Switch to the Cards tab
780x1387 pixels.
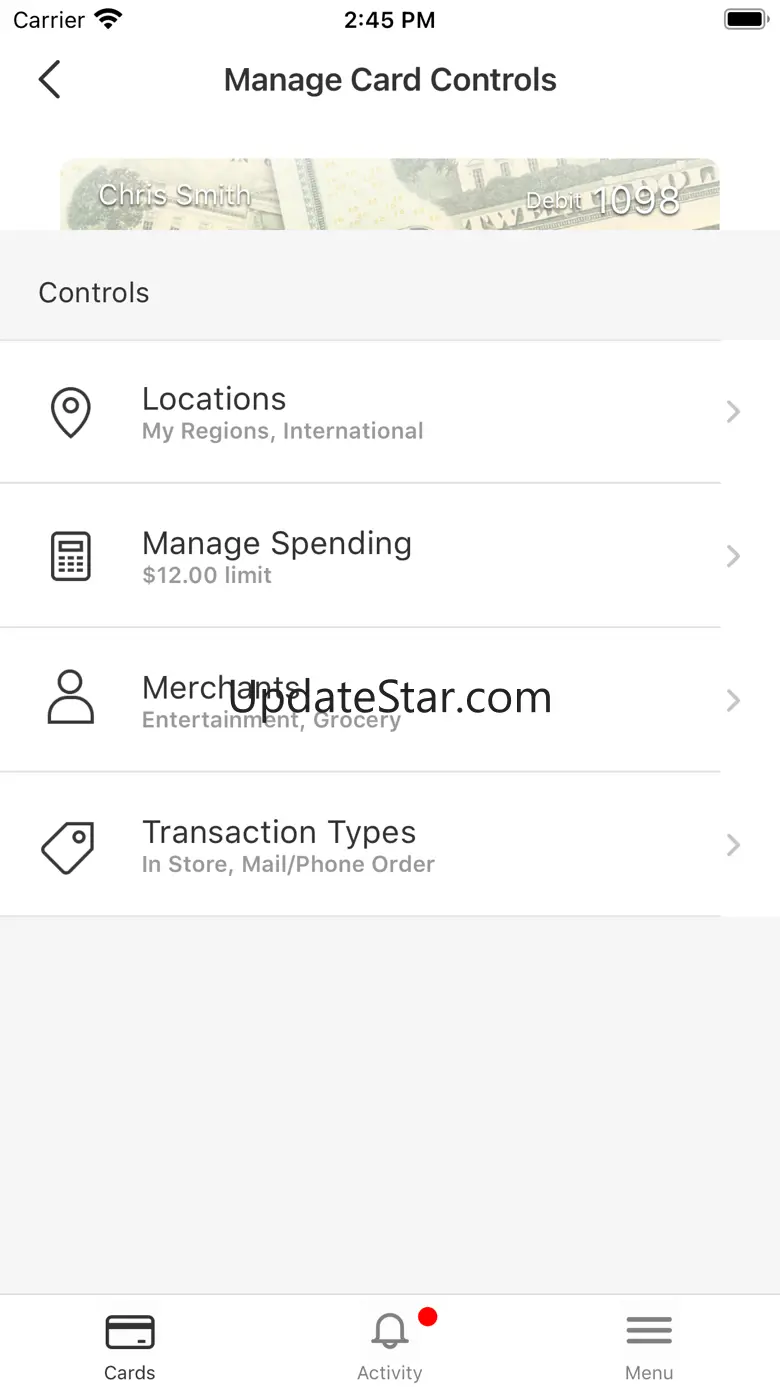coord(130,1346)
